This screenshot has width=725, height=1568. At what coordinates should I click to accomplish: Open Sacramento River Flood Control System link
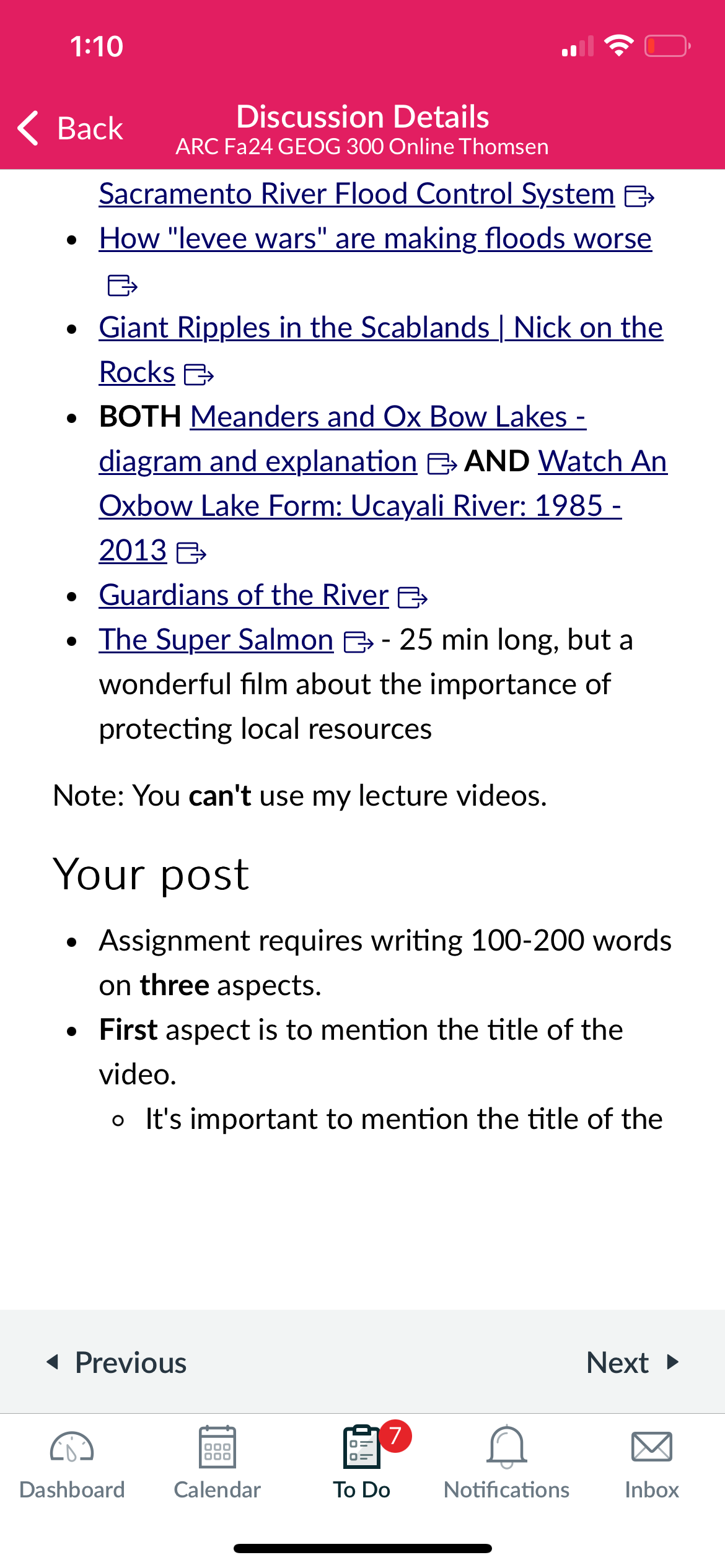click(357, 194)
